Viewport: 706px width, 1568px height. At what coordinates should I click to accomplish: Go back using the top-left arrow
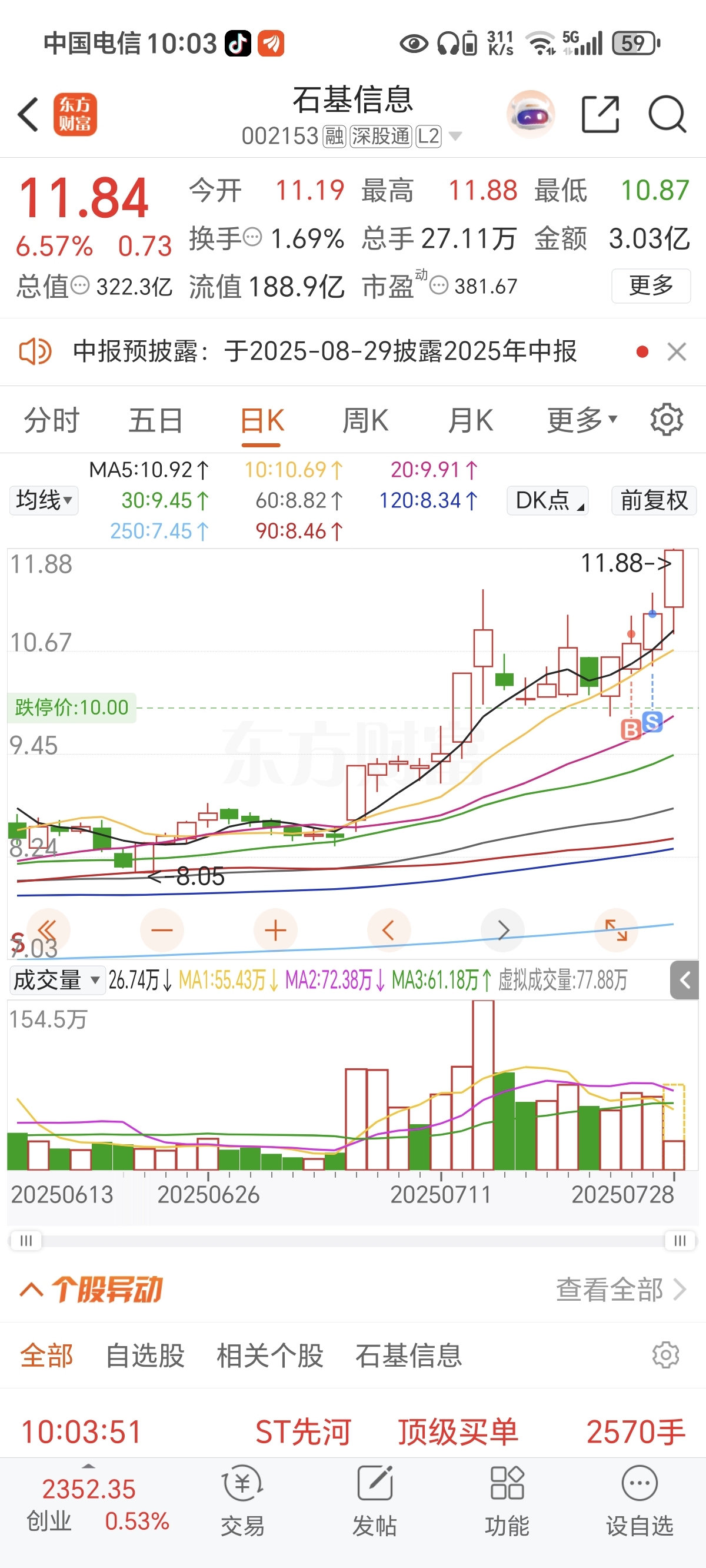coord(28,114)
